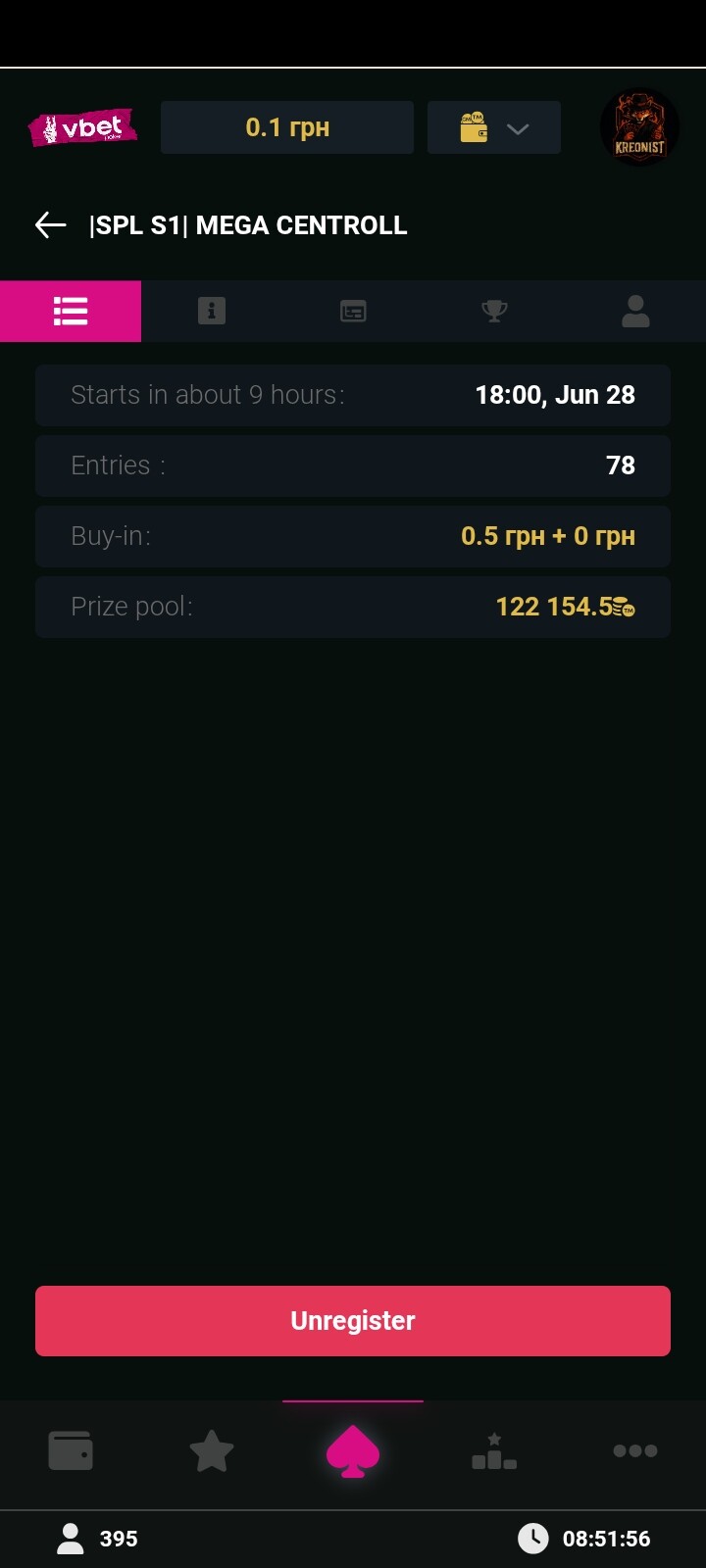Select the list overview tab
Screen dimensions: 706x1568
pyautogui.click(x=71, y=312)
